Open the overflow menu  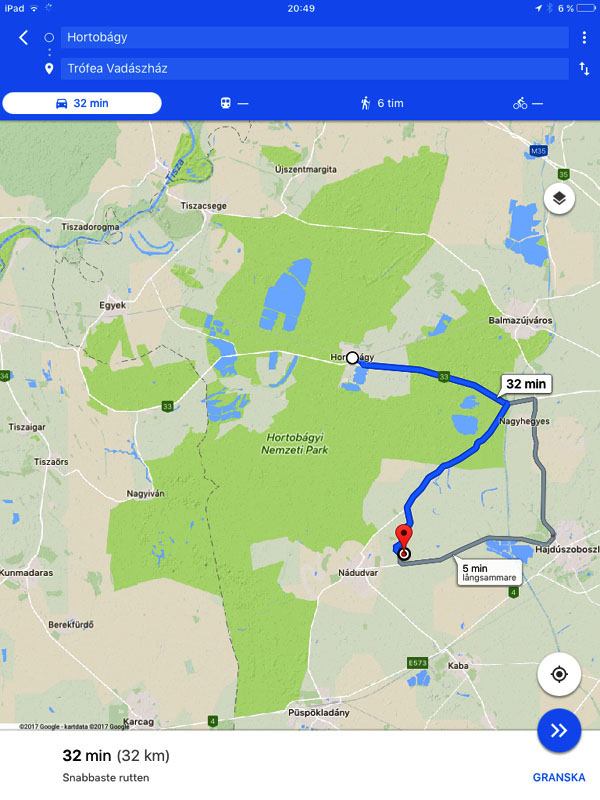coord(584,38)
